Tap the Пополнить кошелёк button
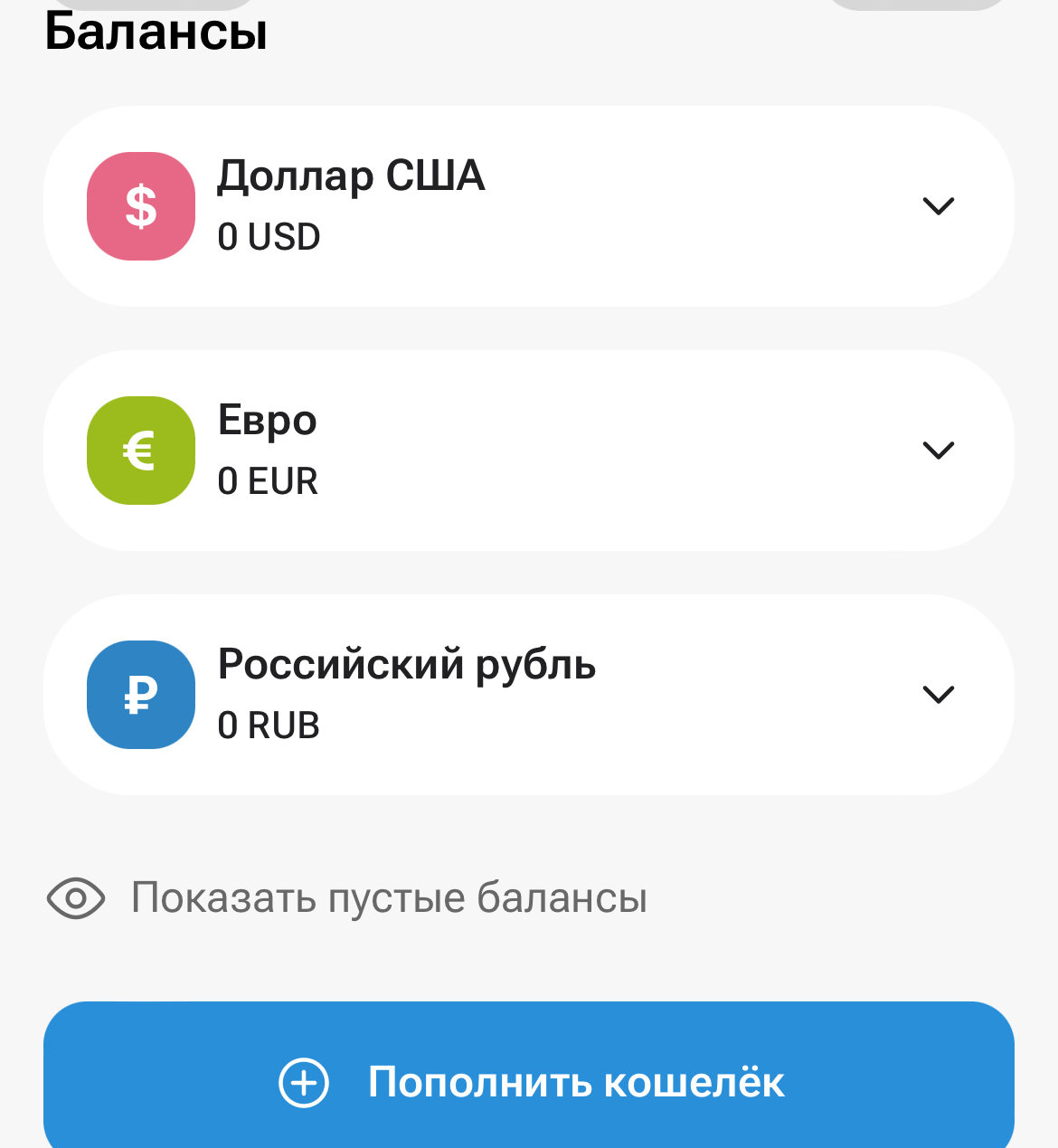This screenshot has height=1148, width=1058. [x=529, y=1081]
